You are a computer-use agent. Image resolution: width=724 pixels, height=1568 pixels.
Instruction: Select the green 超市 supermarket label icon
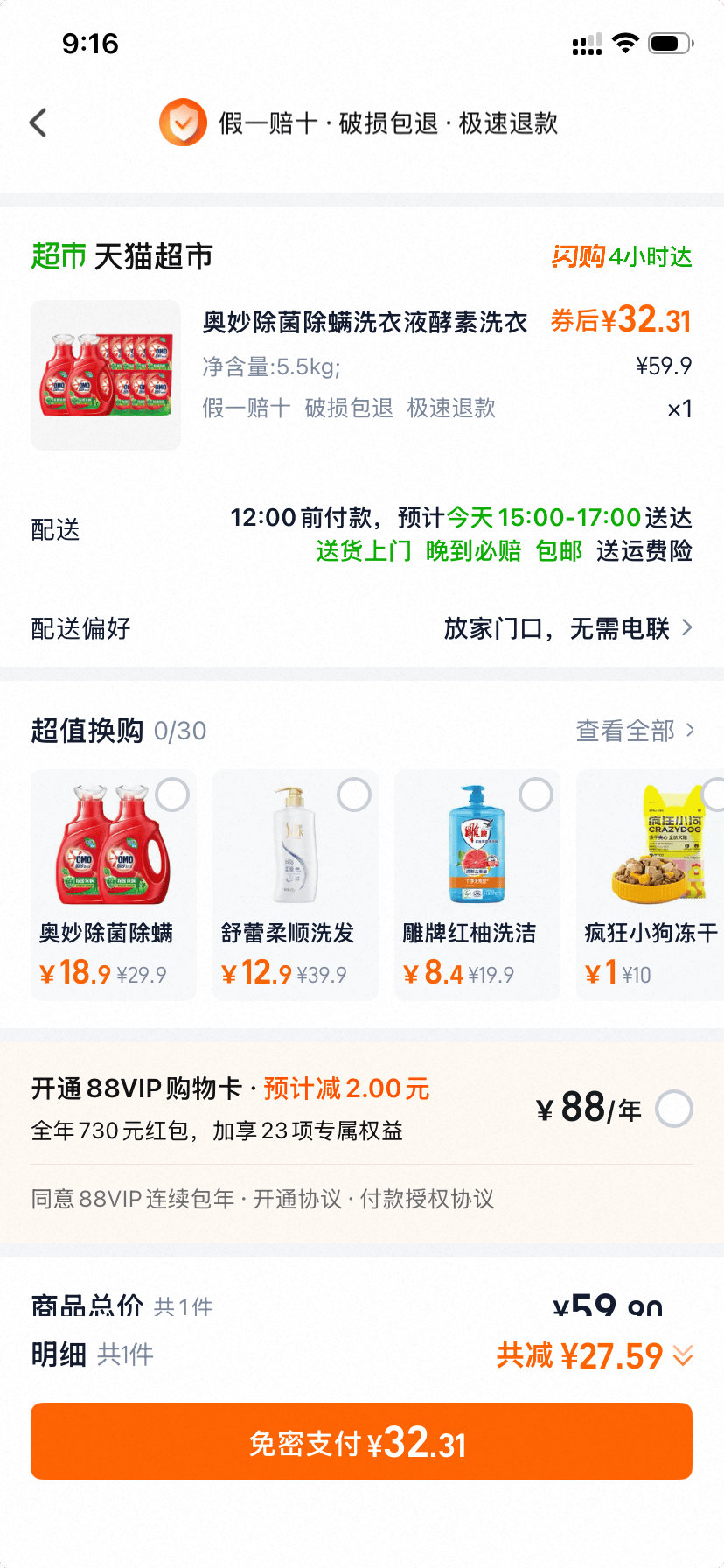(x=56, y=255)
